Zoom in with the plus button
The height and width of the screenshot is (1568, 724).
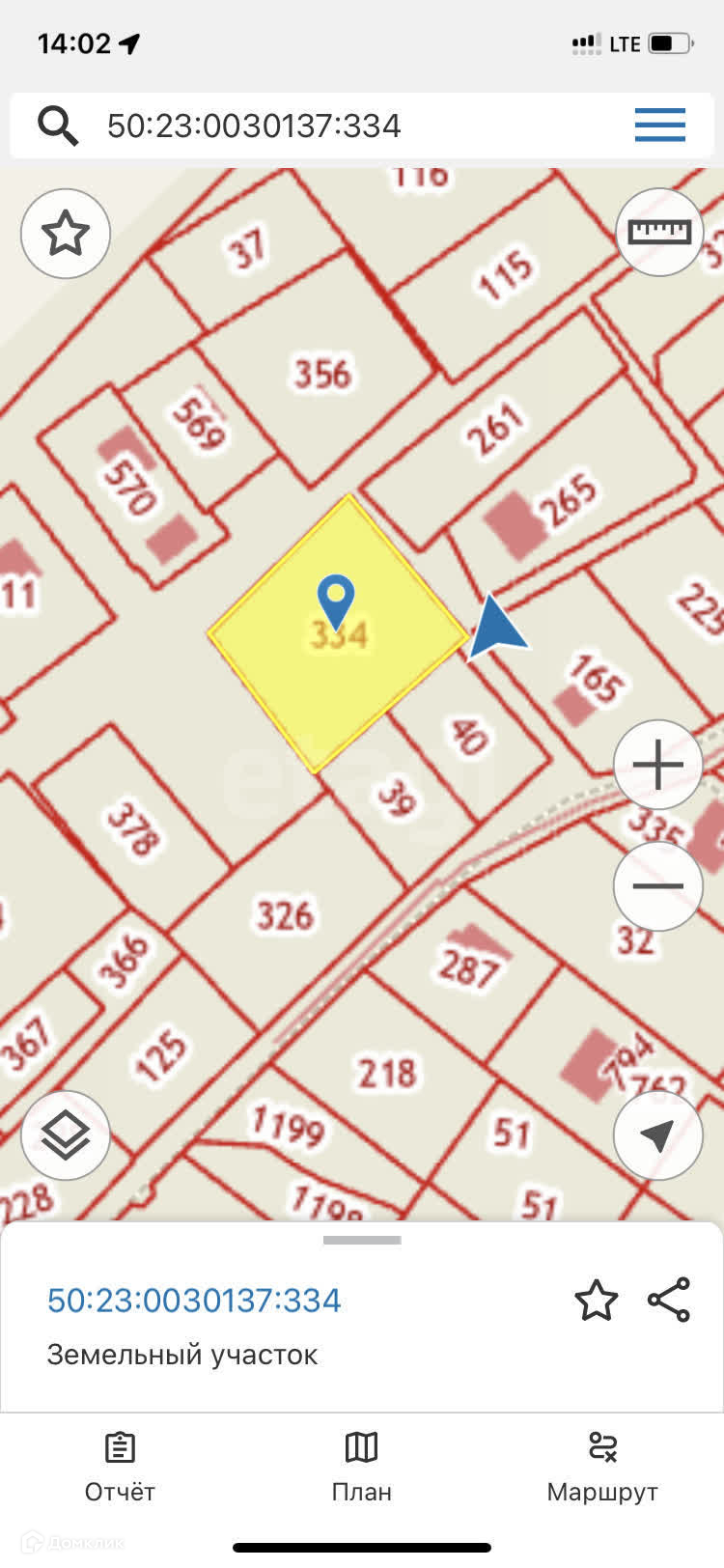657,765
